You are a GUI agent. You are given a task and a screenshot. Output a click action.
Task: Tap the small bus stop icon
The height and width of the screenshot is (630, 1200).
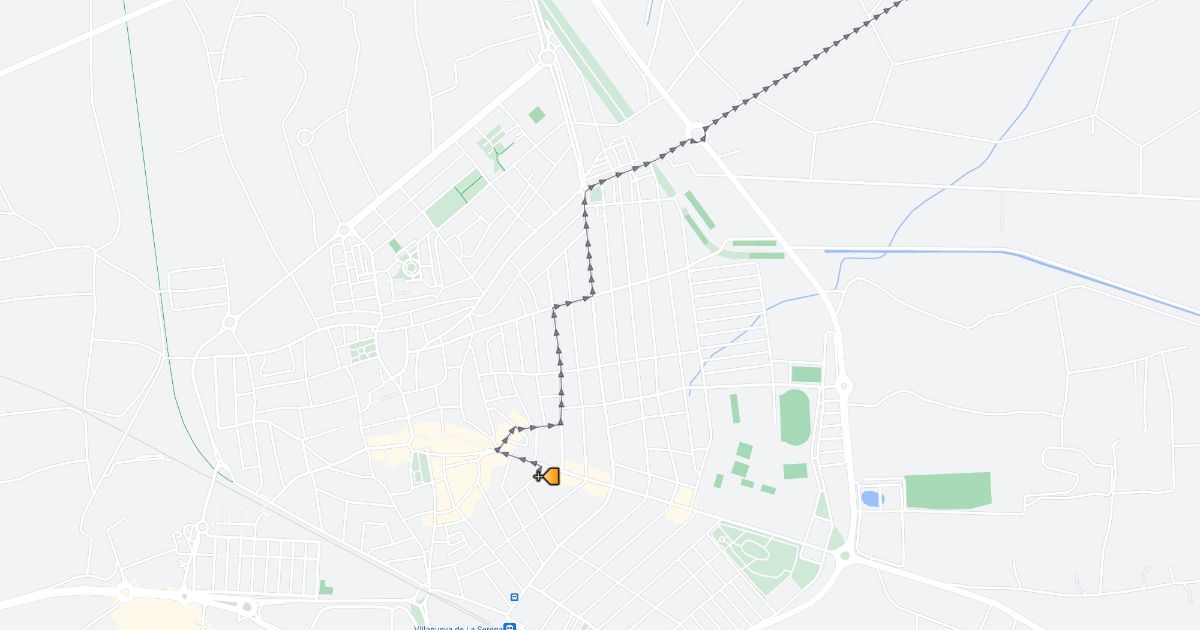[514, 597]
